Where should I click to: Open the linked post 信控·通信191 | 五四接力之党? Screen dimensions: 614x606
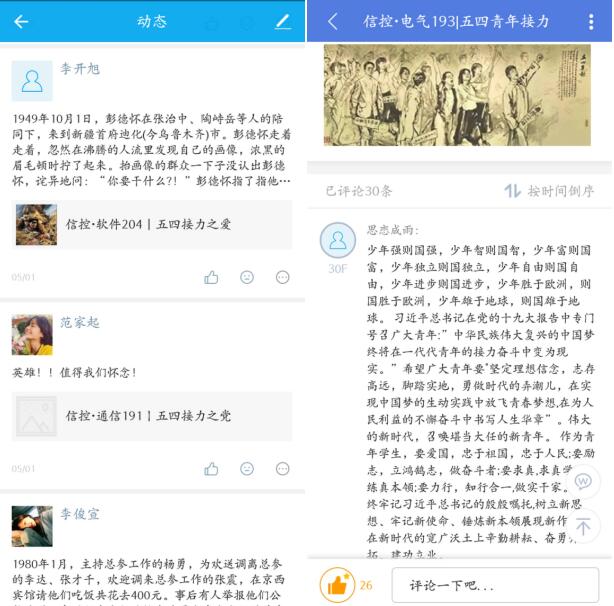click(153, 416)
